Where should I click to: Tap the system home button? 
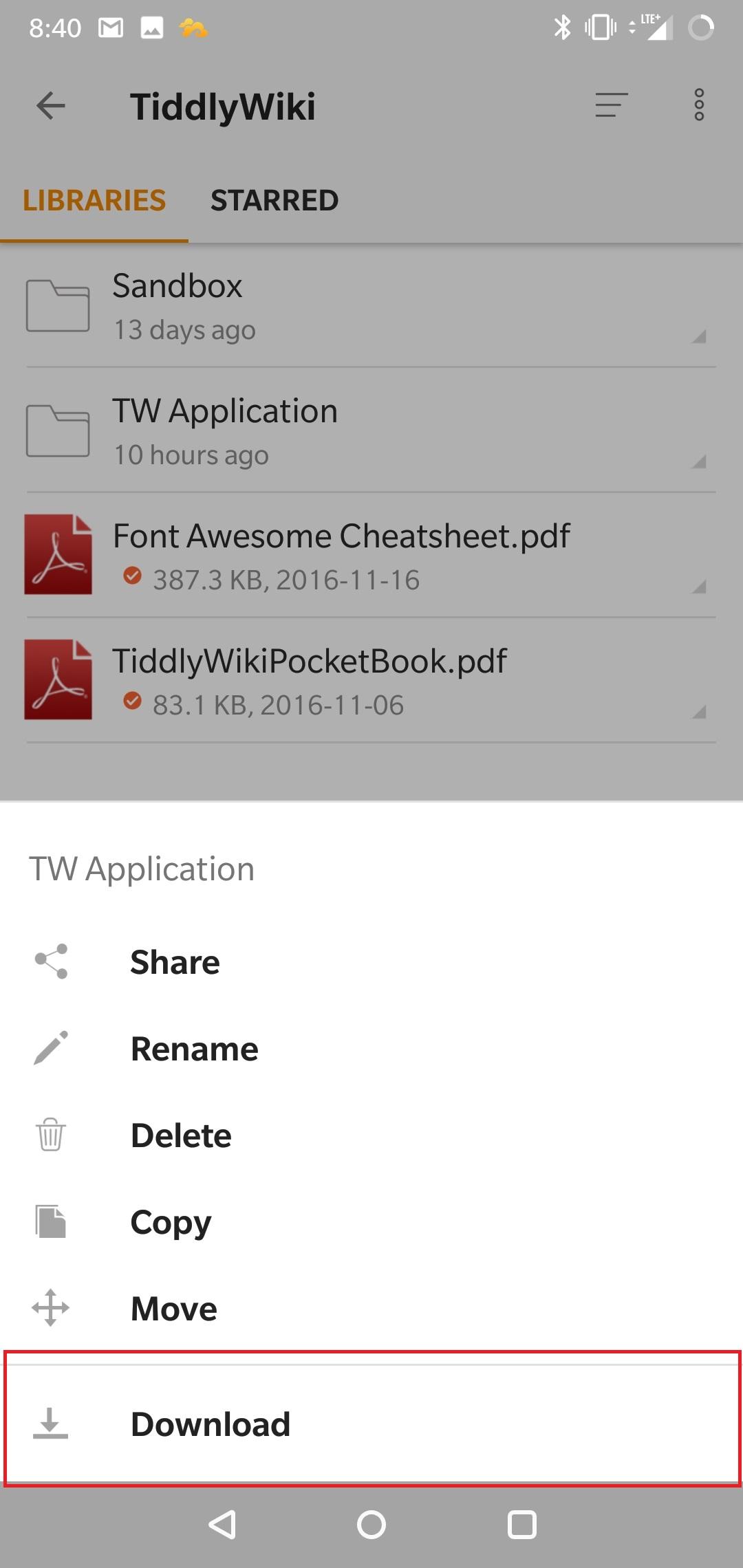[x=371, y=1525]
